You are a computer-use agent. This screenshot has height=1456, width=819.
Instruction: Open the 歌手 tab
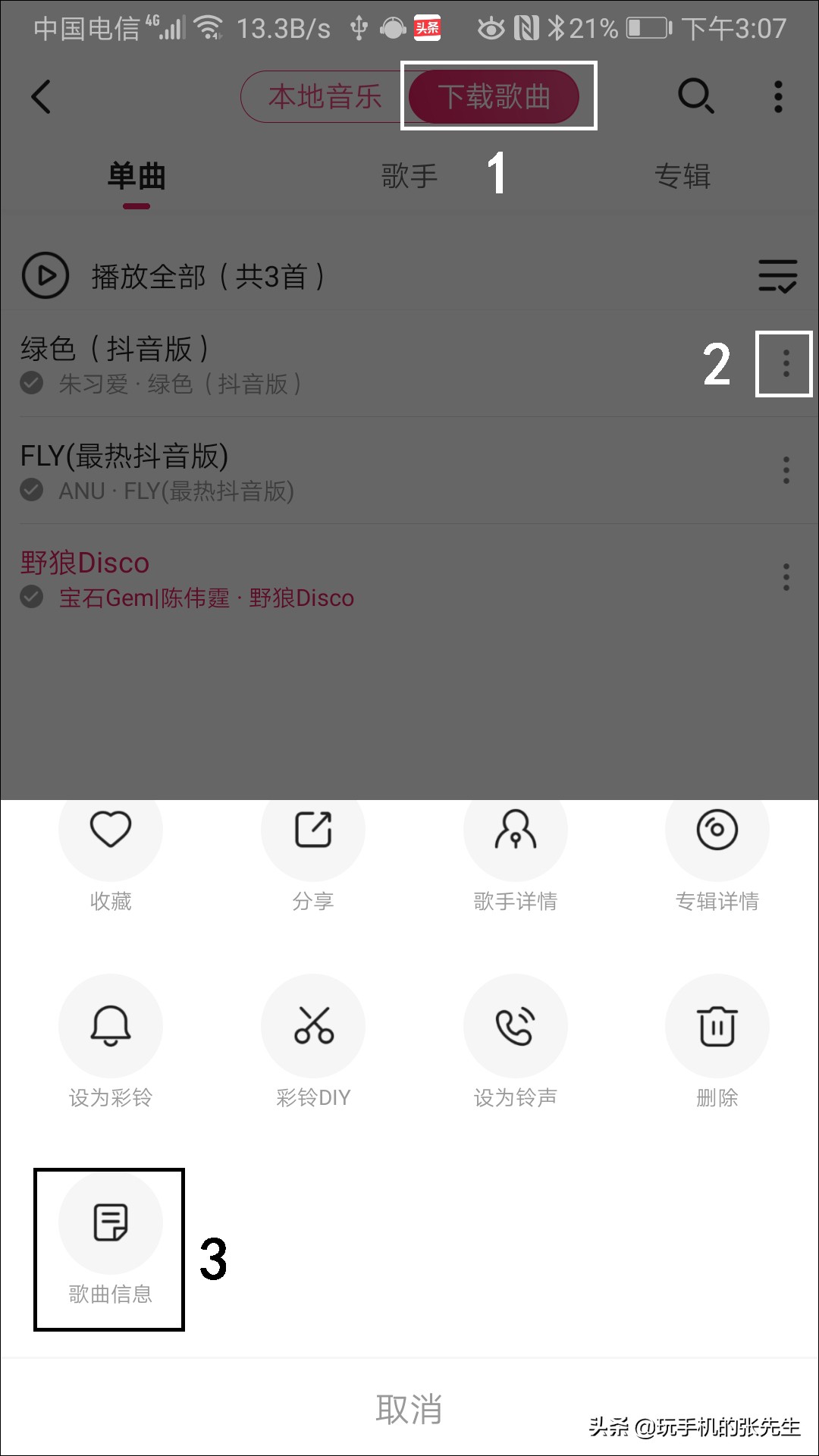click(408, 176)
